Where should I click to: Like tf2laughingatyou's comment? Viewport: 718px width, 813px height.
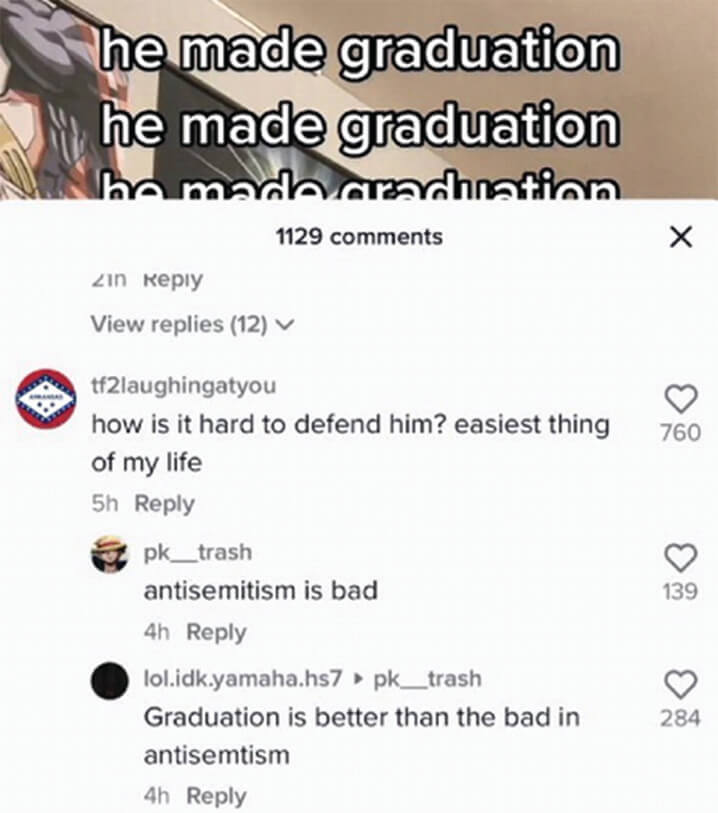click(x=680, y=399)
